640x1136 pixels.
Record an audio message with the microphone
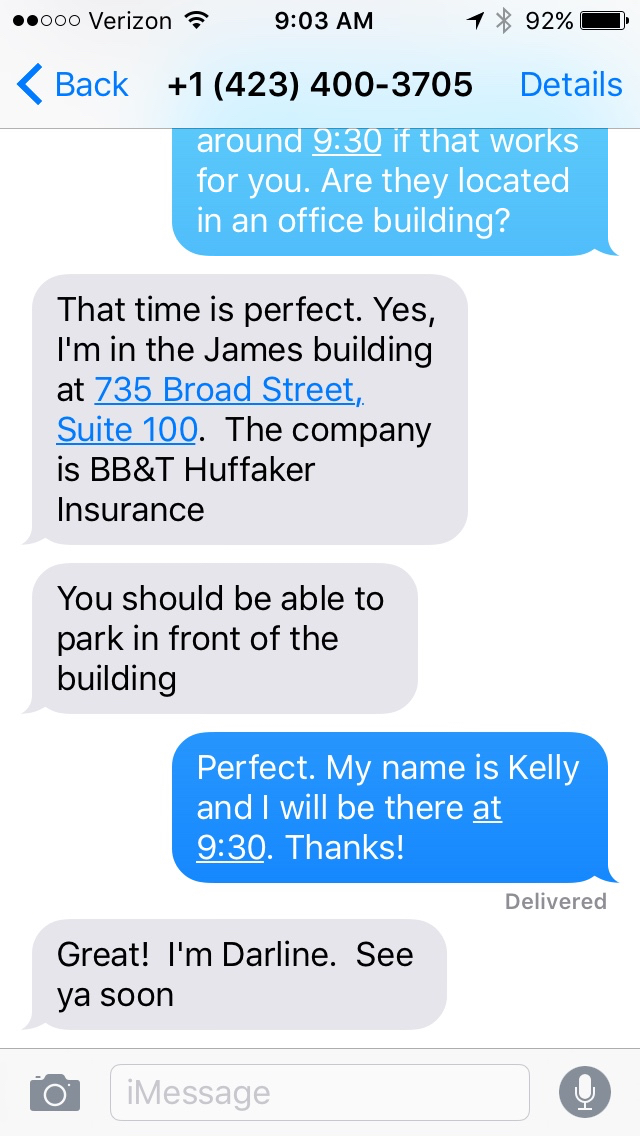pyautogui.click(x=584, y=1092)
